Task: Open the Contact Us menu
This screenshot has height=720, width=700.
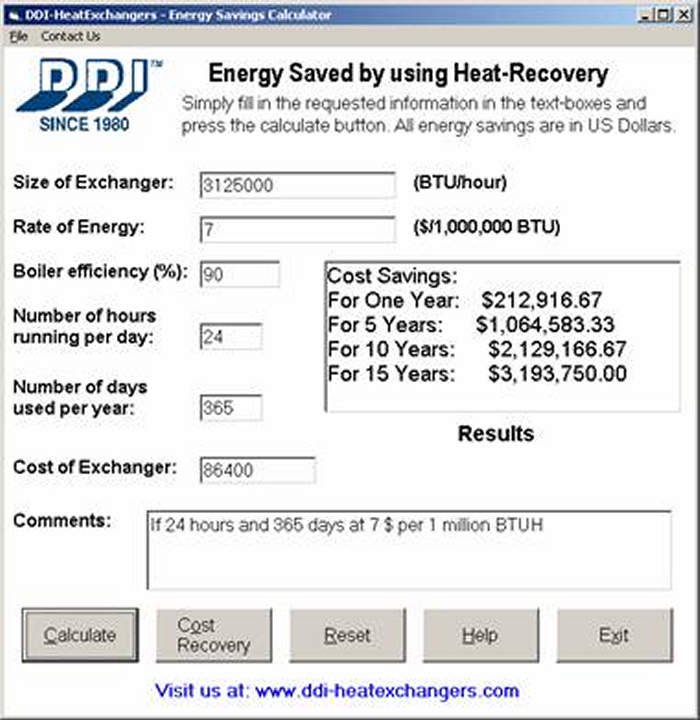Action: tap(70, 36)
